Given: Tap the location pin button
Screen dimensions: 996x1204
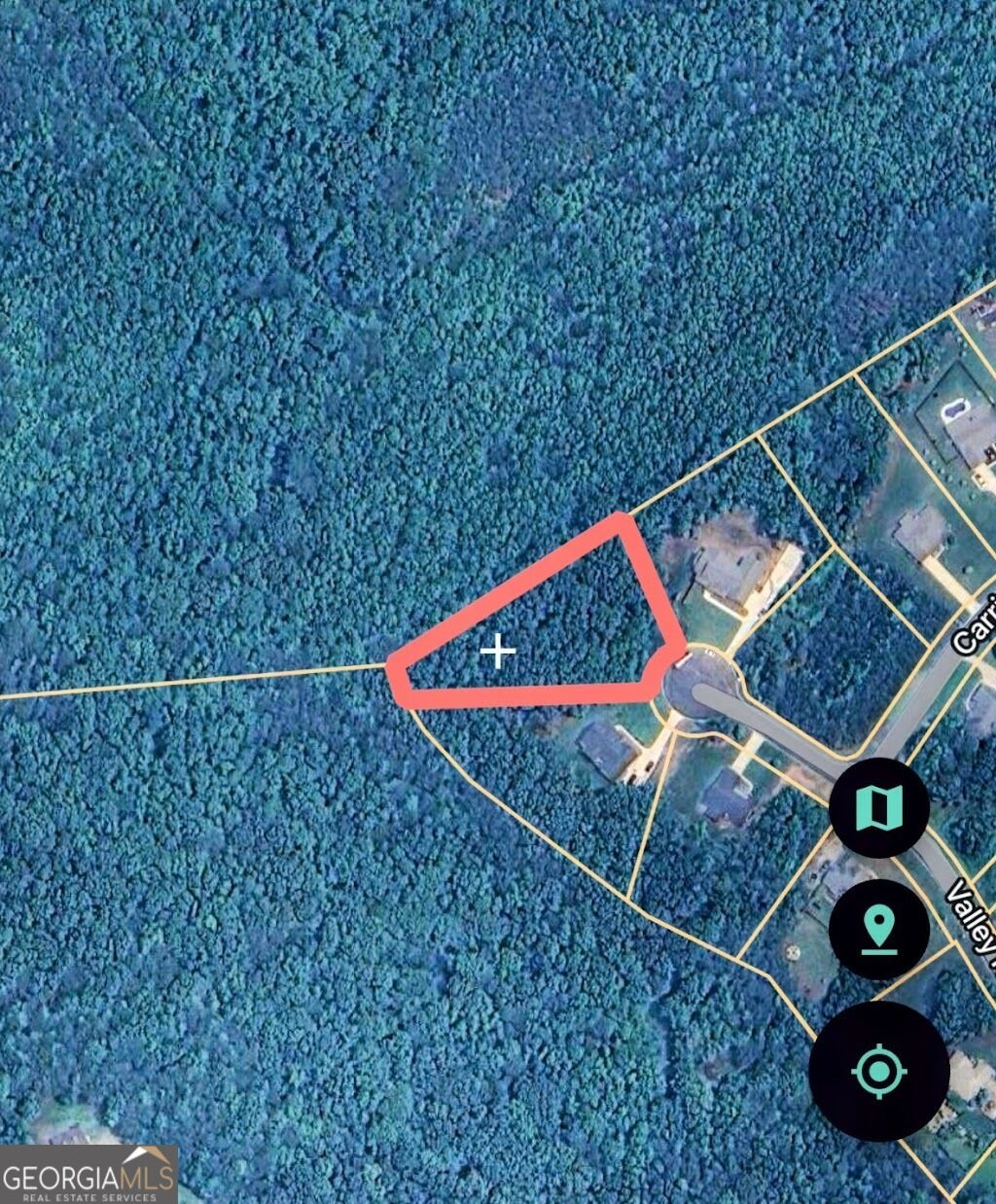Looking at the screenshot, I should pos(878,928).
